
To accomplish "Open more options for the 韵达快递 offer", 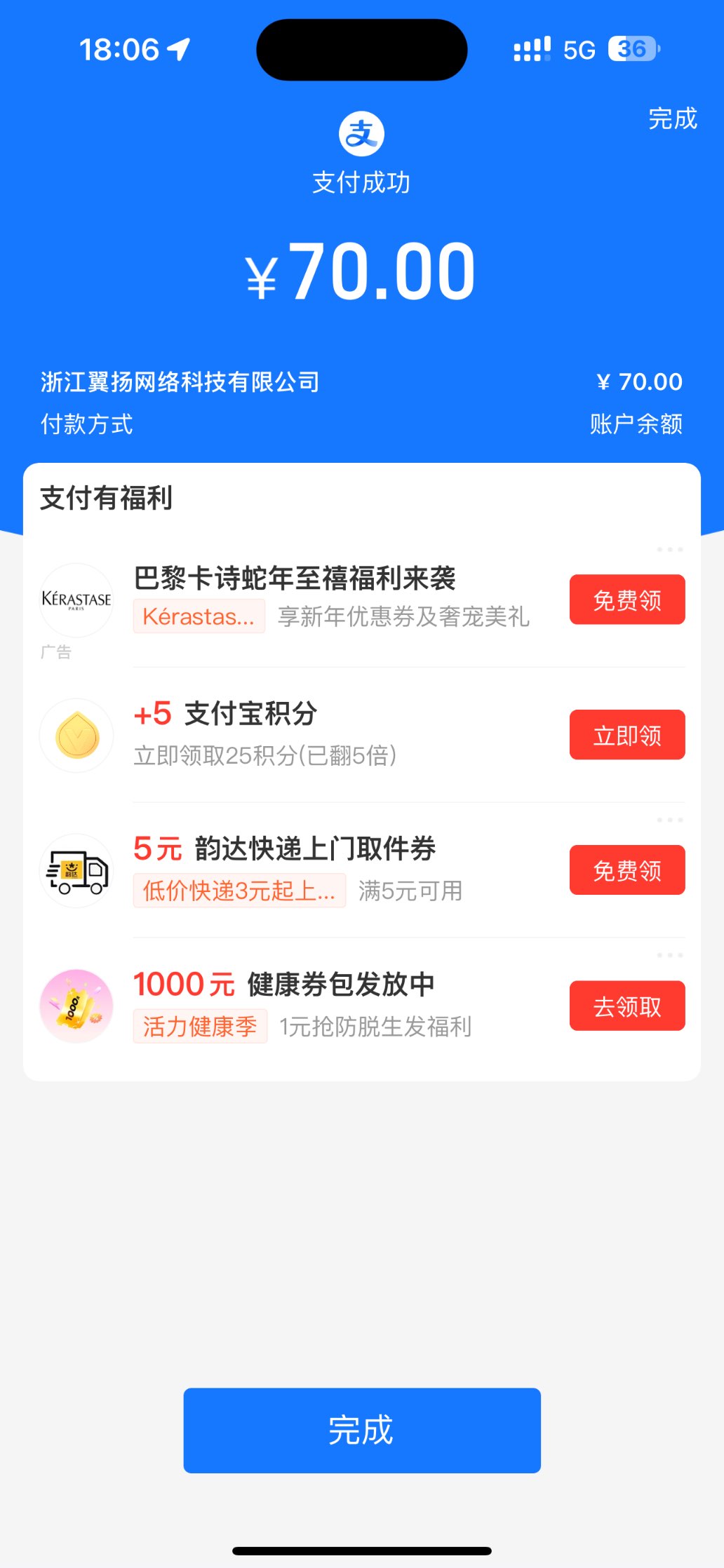I will click(x=669, y=820).
